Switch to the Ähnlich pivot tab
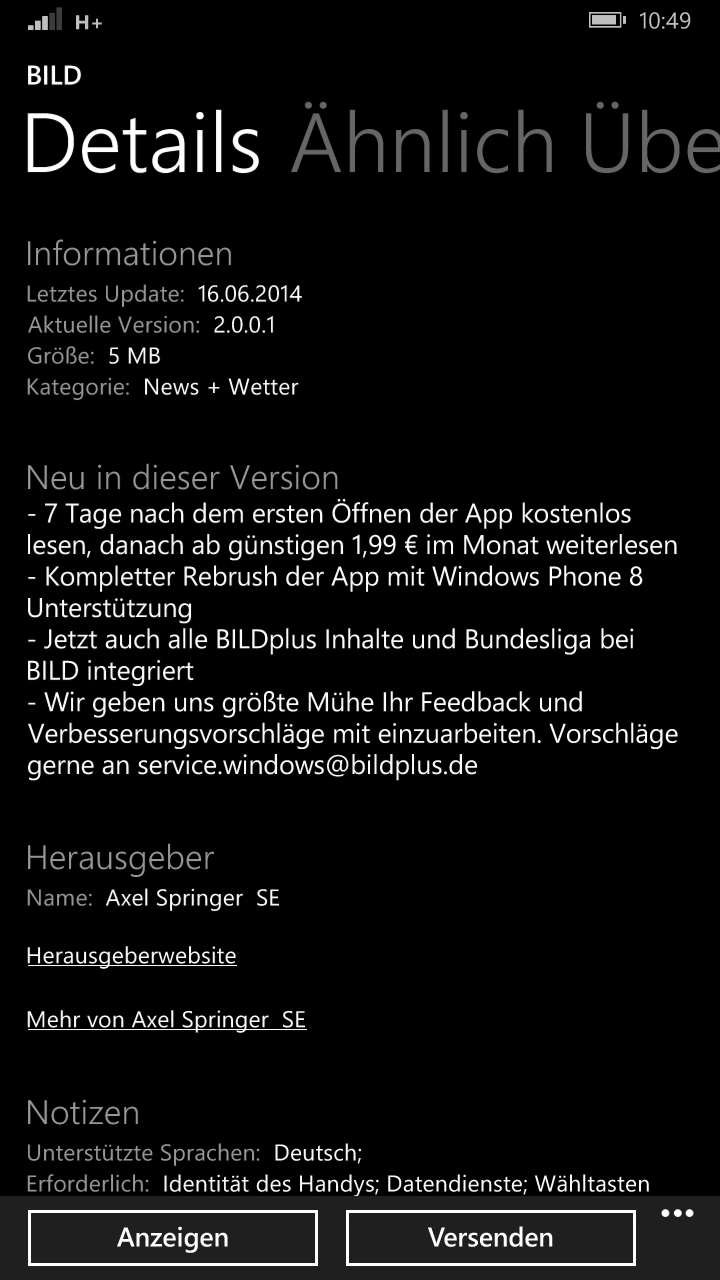This screenshot has height=1280, width=720. coord(422,143)
